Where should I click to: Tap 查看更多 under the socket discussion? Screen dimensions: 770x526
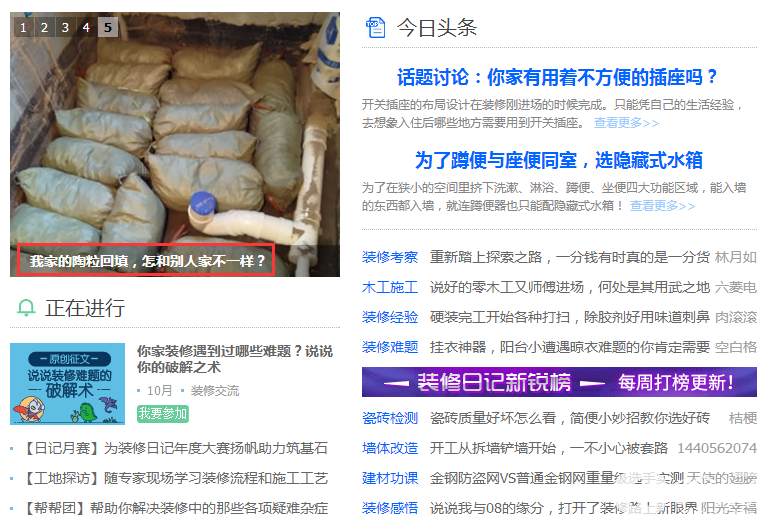[x=626, y=123]
